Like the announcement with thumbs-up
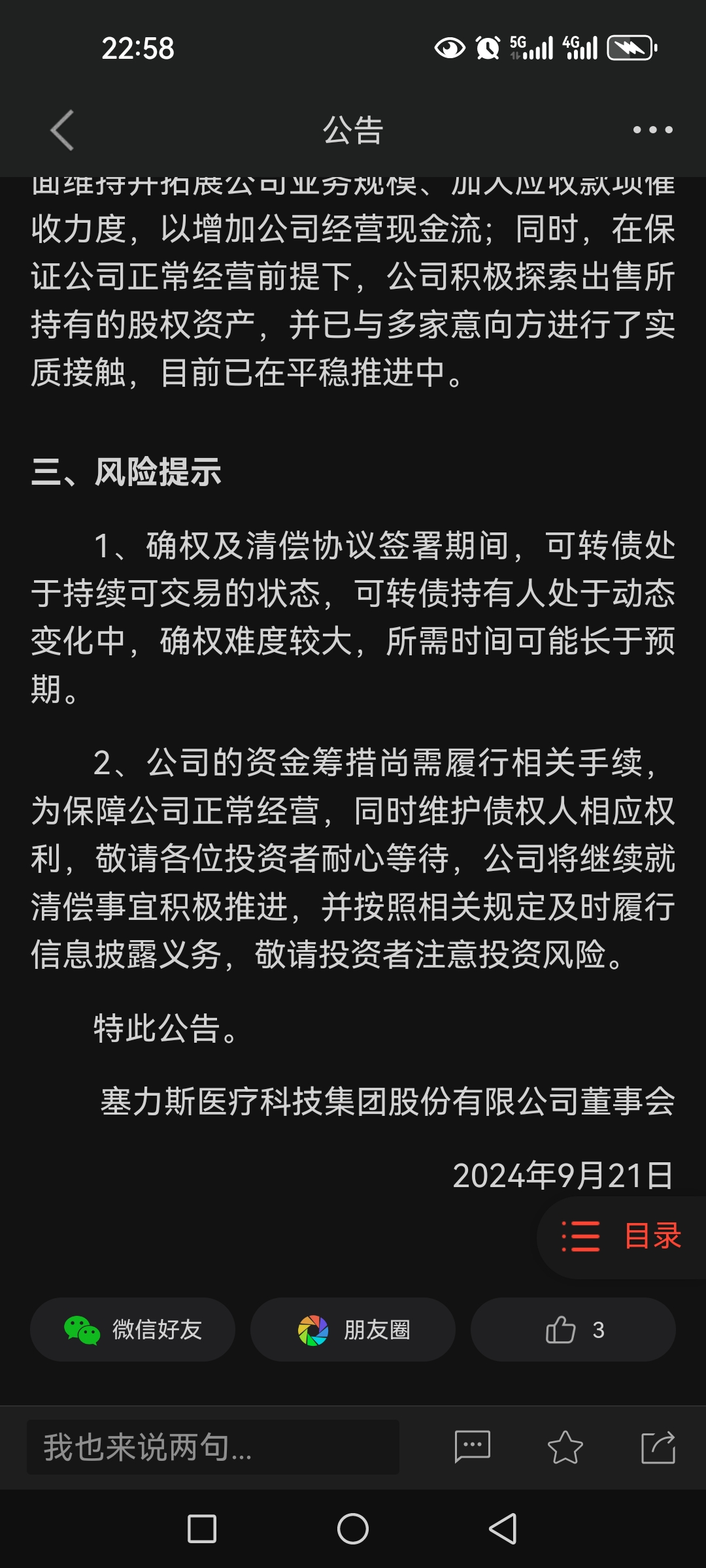706x1568 pixels. (573, 1330)
